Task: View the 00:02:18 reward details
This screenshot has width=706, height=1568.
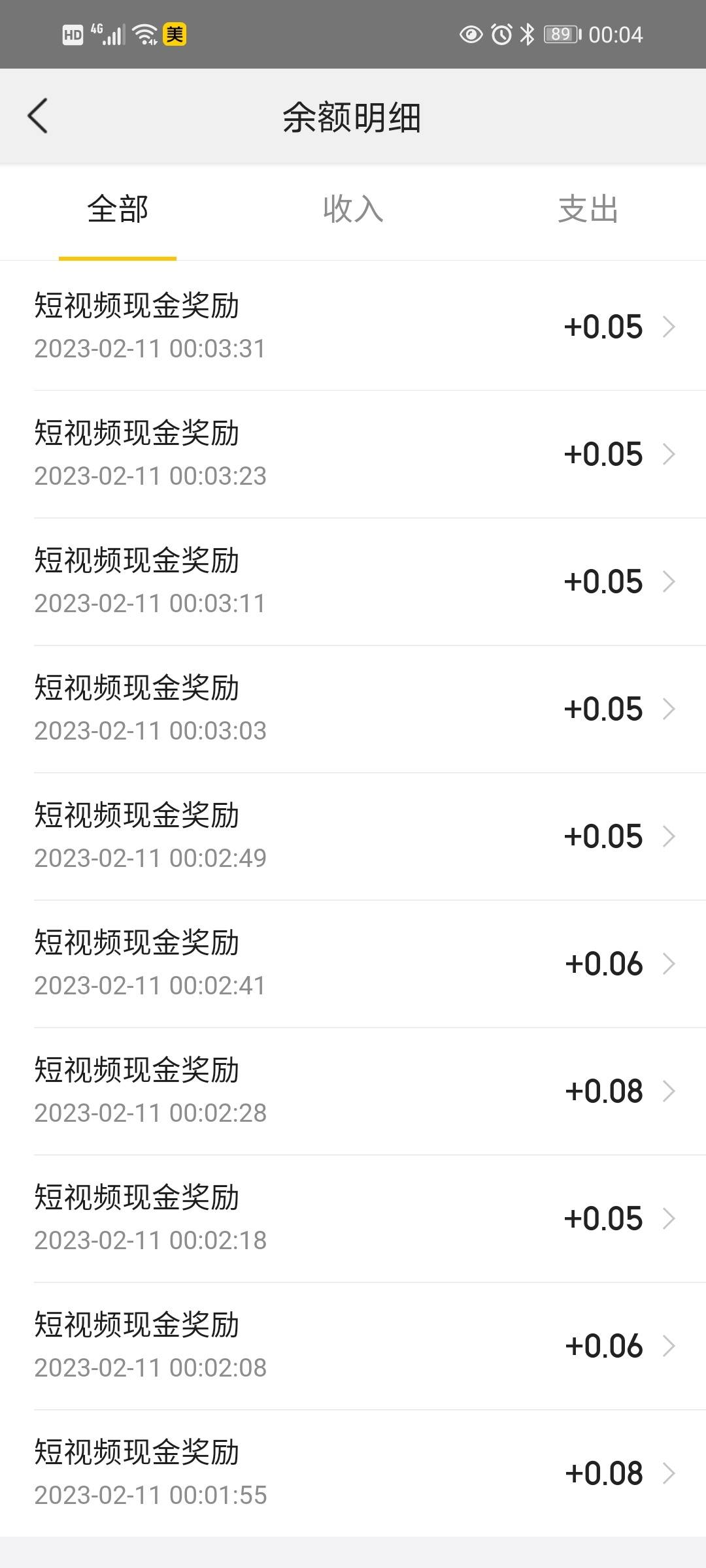Action: click(x=353, y=1218)
